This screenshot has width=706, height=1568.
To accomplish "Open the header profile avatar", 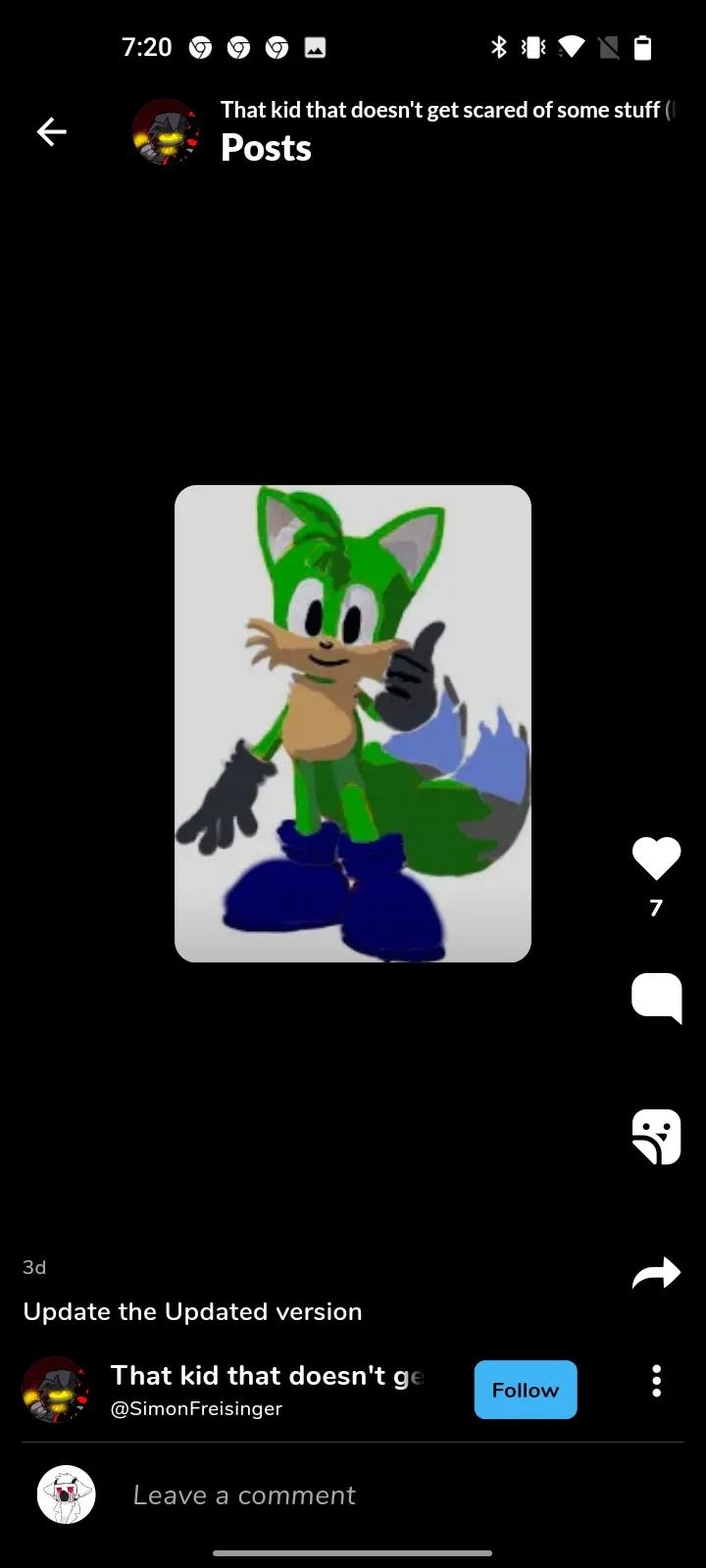I will click(166, 131).
